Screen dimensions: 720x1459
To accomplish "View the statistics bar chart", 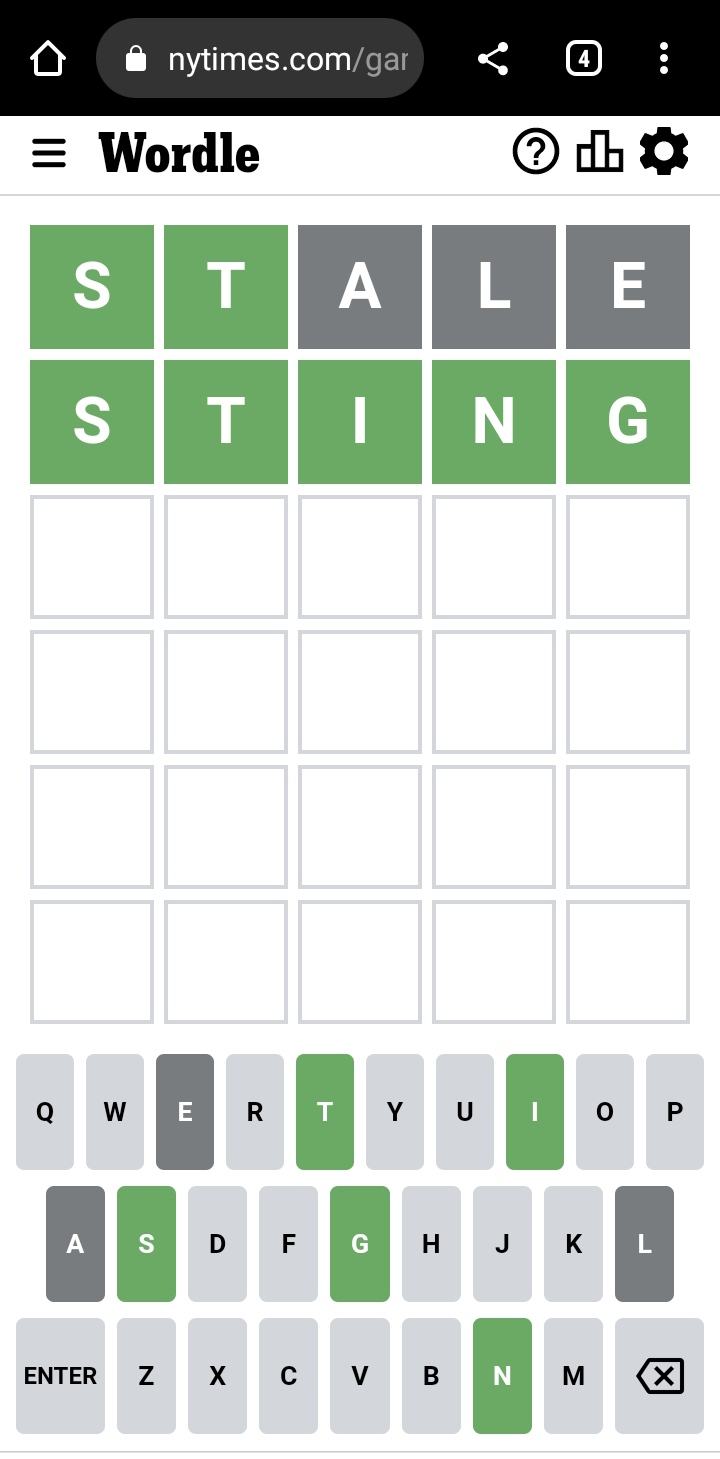I will [x=599, y=153].
